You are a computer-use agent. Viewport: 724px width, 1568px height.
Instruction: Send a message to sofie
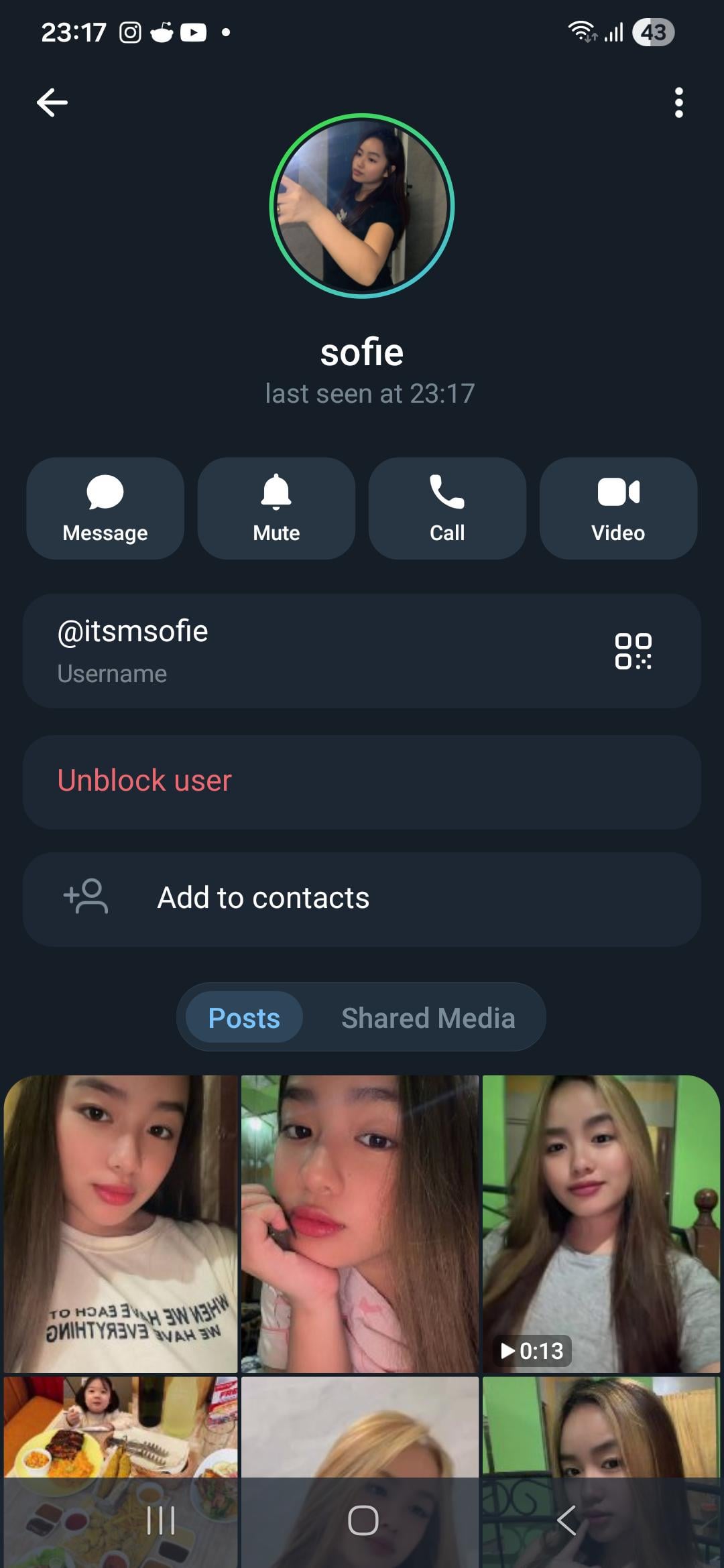click(105, 509)
